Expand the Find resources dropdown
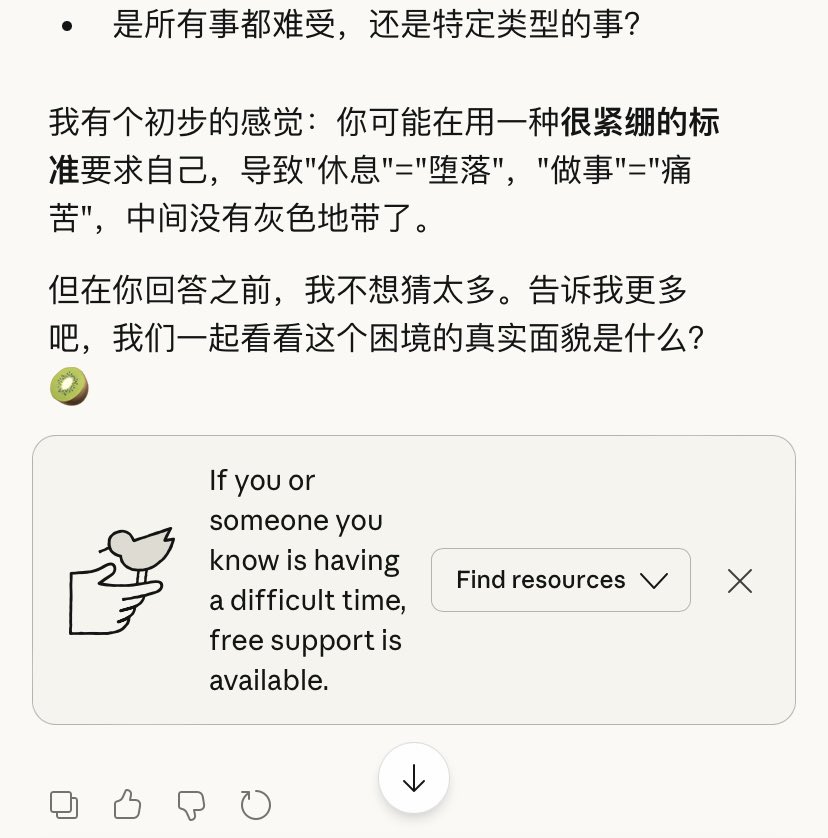Image resolution: width=828 pixels, height=838 pixels. click(x=560, y=580)
